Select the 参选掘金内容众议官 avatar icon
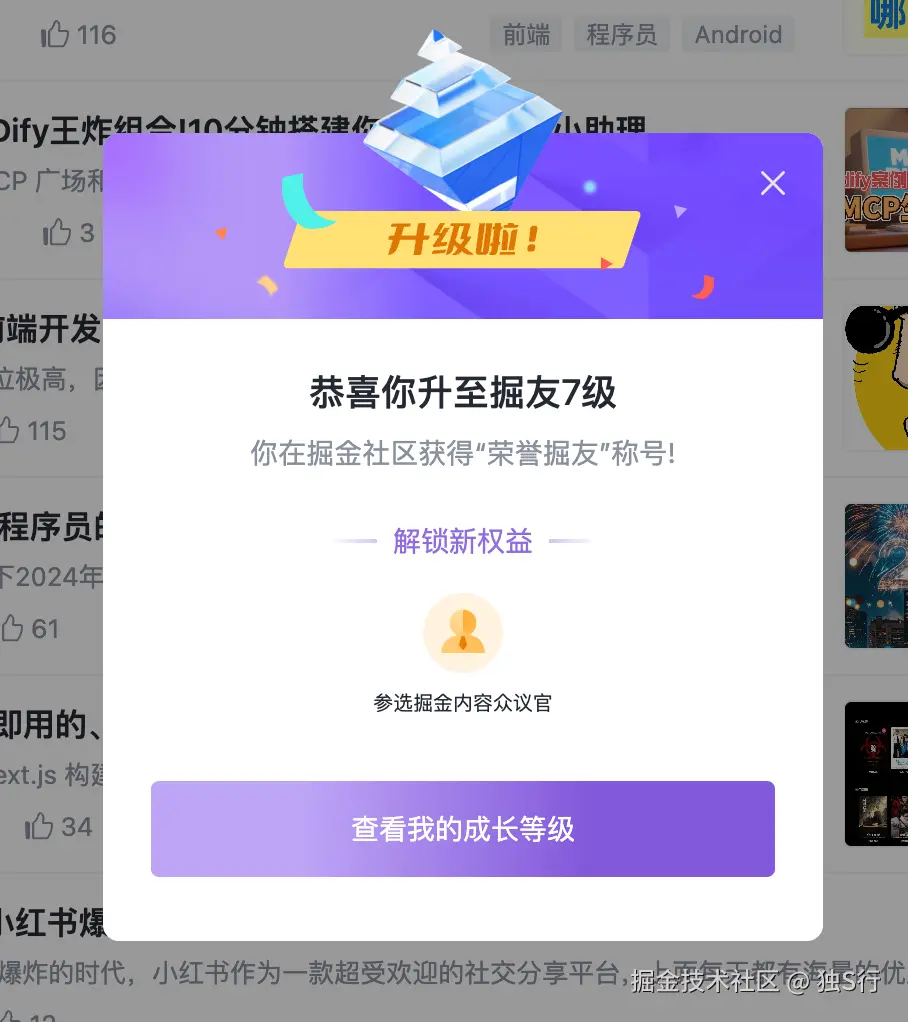The image size is (908, 1022). click(463, 632)
